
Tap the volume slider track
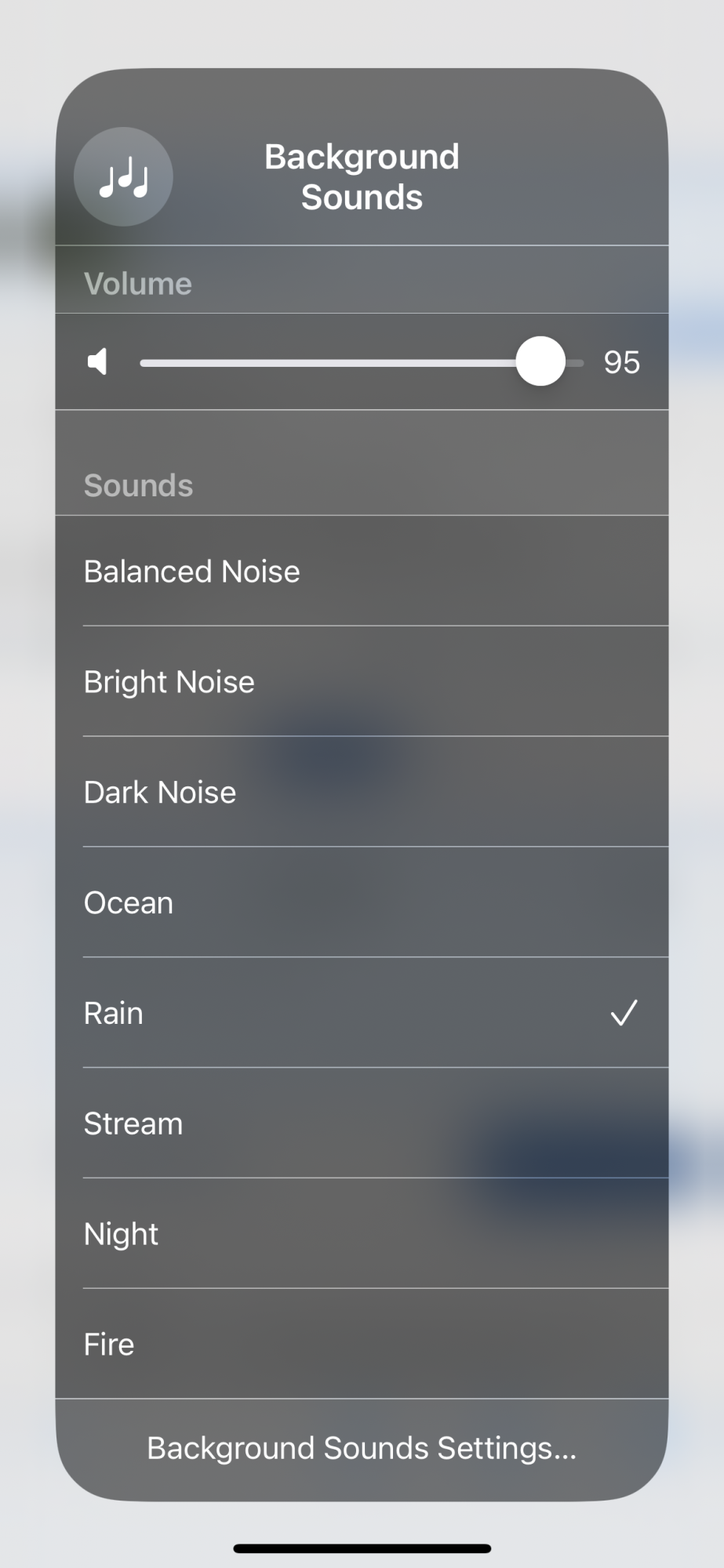point(362,362)
